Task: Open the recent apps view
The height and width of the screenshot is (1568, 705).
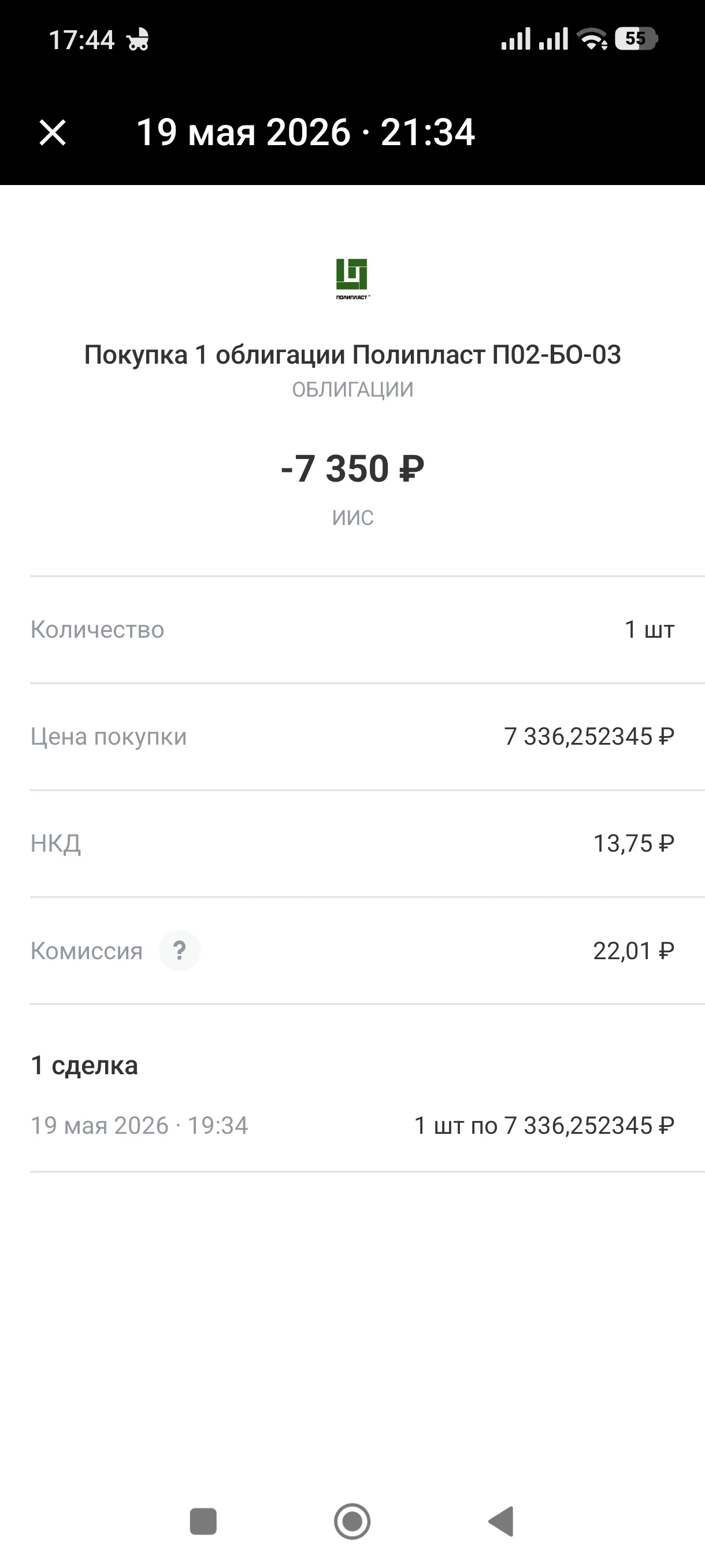Action: pos(203,1521)
